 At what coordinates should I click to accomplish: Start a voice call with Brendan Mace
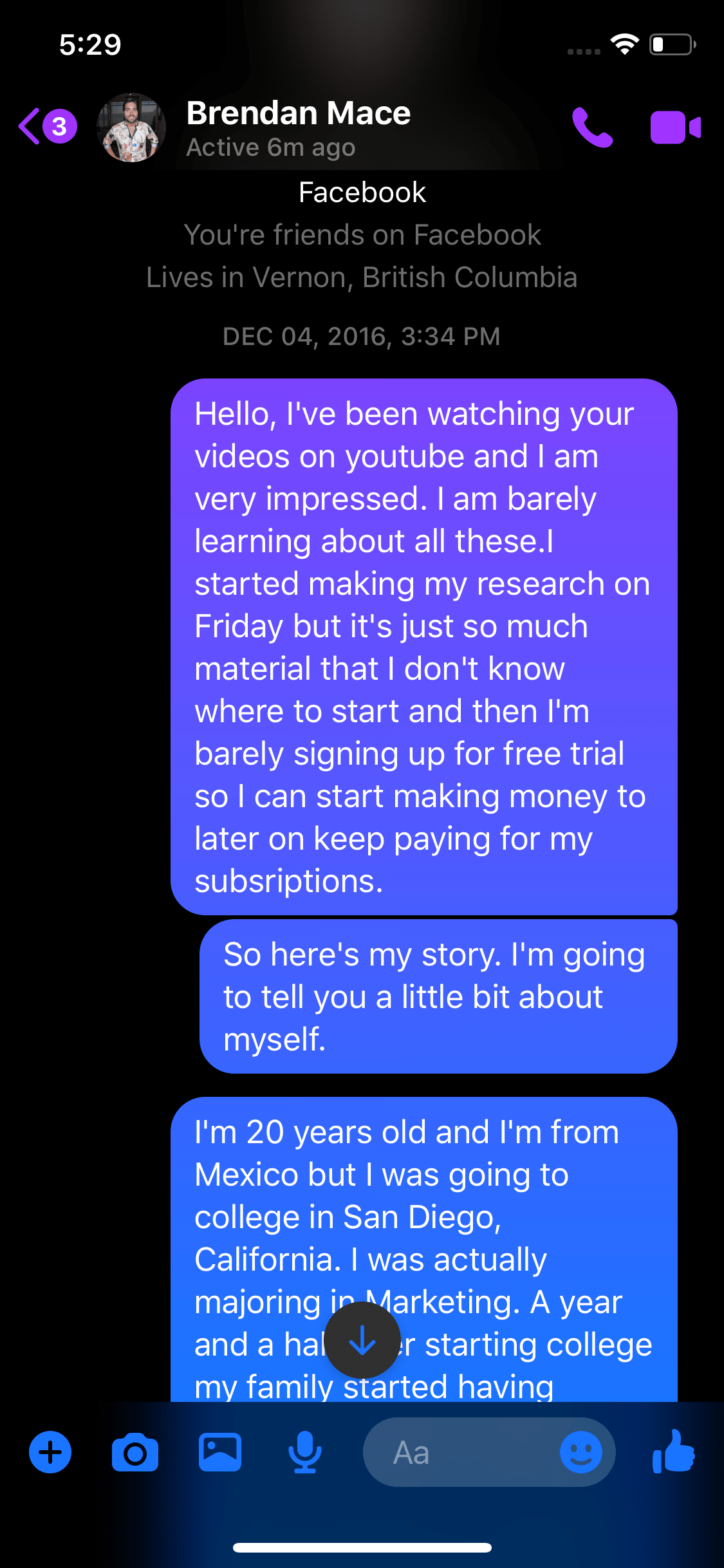[592, 127]
